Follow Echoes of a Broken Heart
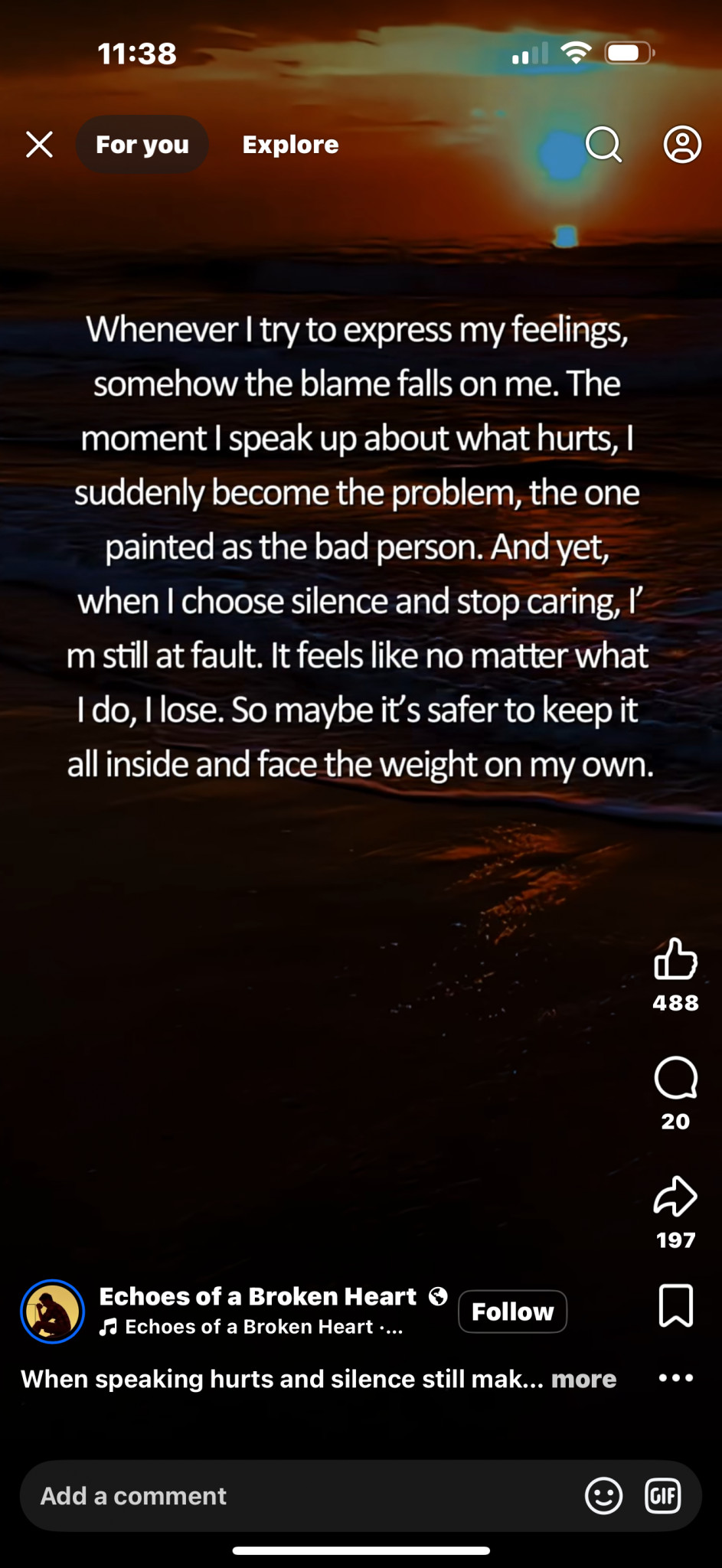This screenshot has width=722, height=1568. 512,1312
